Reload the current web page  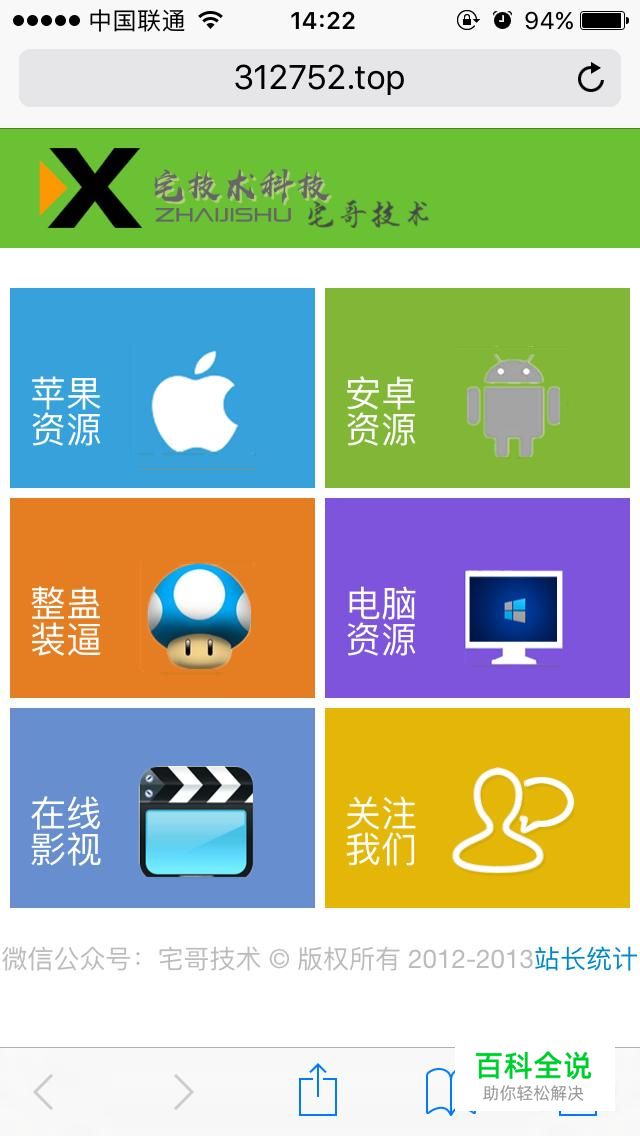click(x=591, y=78)
